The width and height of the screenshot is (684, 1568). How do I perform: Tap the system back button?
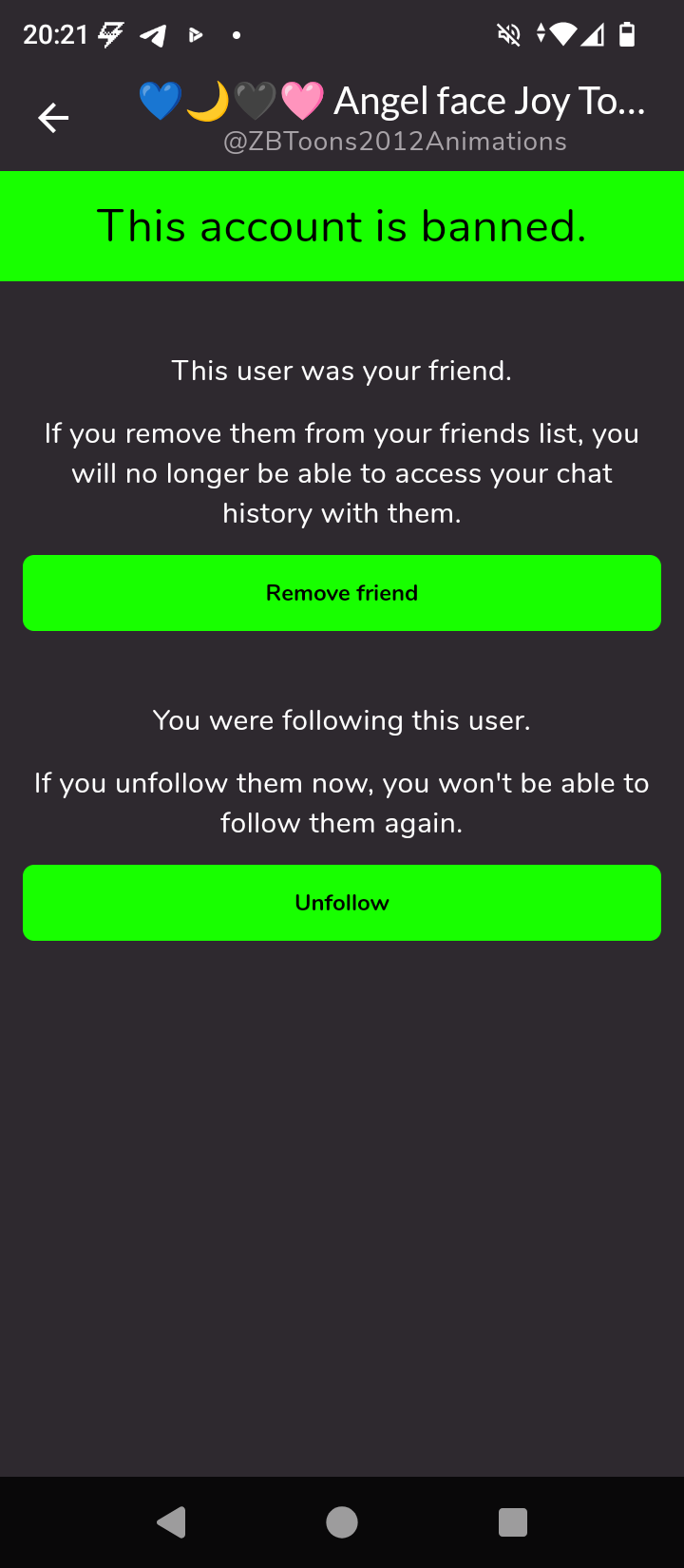(172, 1522)
